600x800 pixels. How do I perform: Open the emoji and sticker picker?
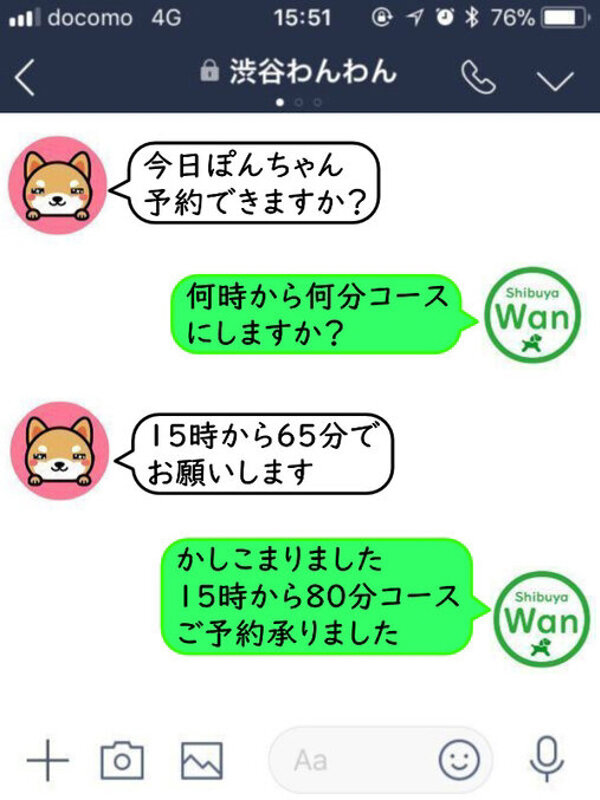click(459, 761)
